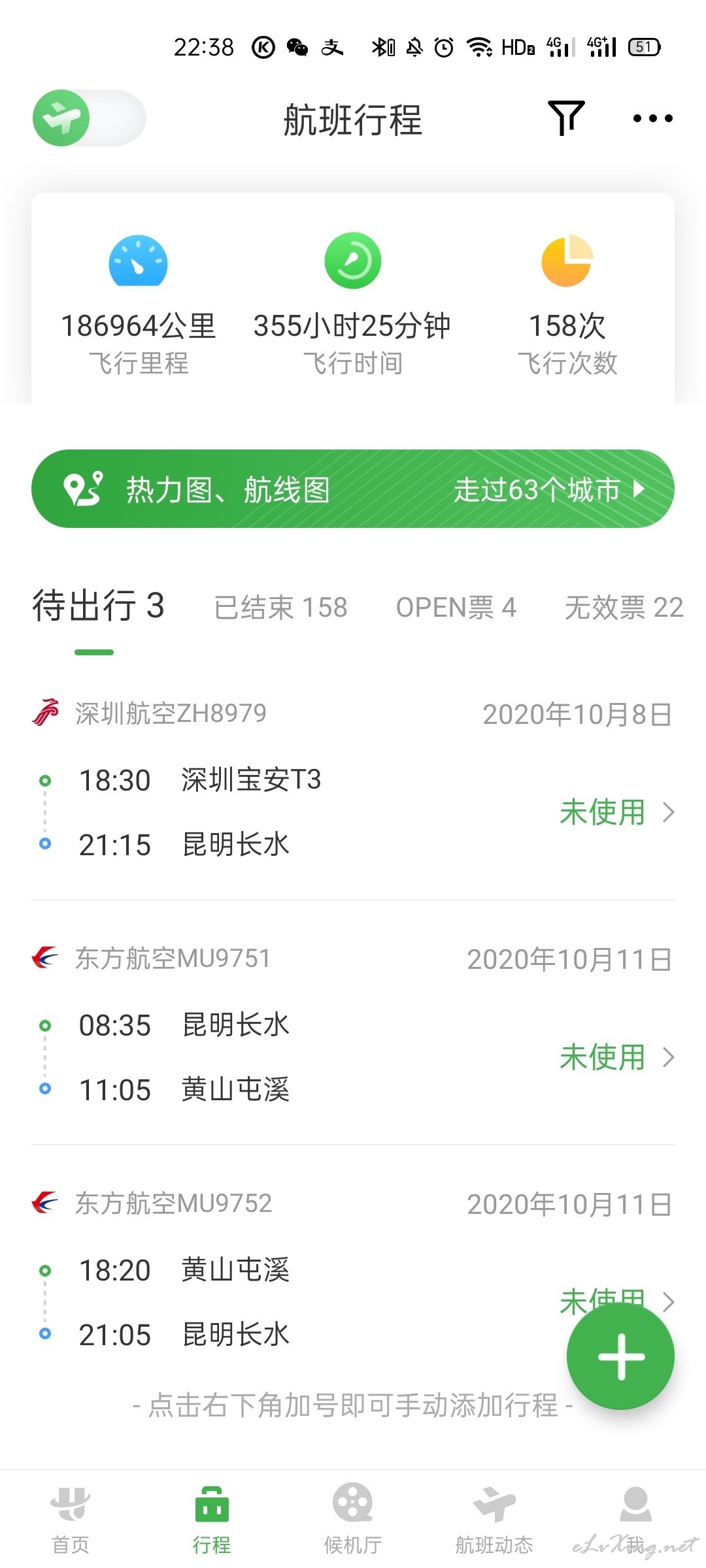
Task: View 飞行次数 158次 statistics
Action: (567, 306)
